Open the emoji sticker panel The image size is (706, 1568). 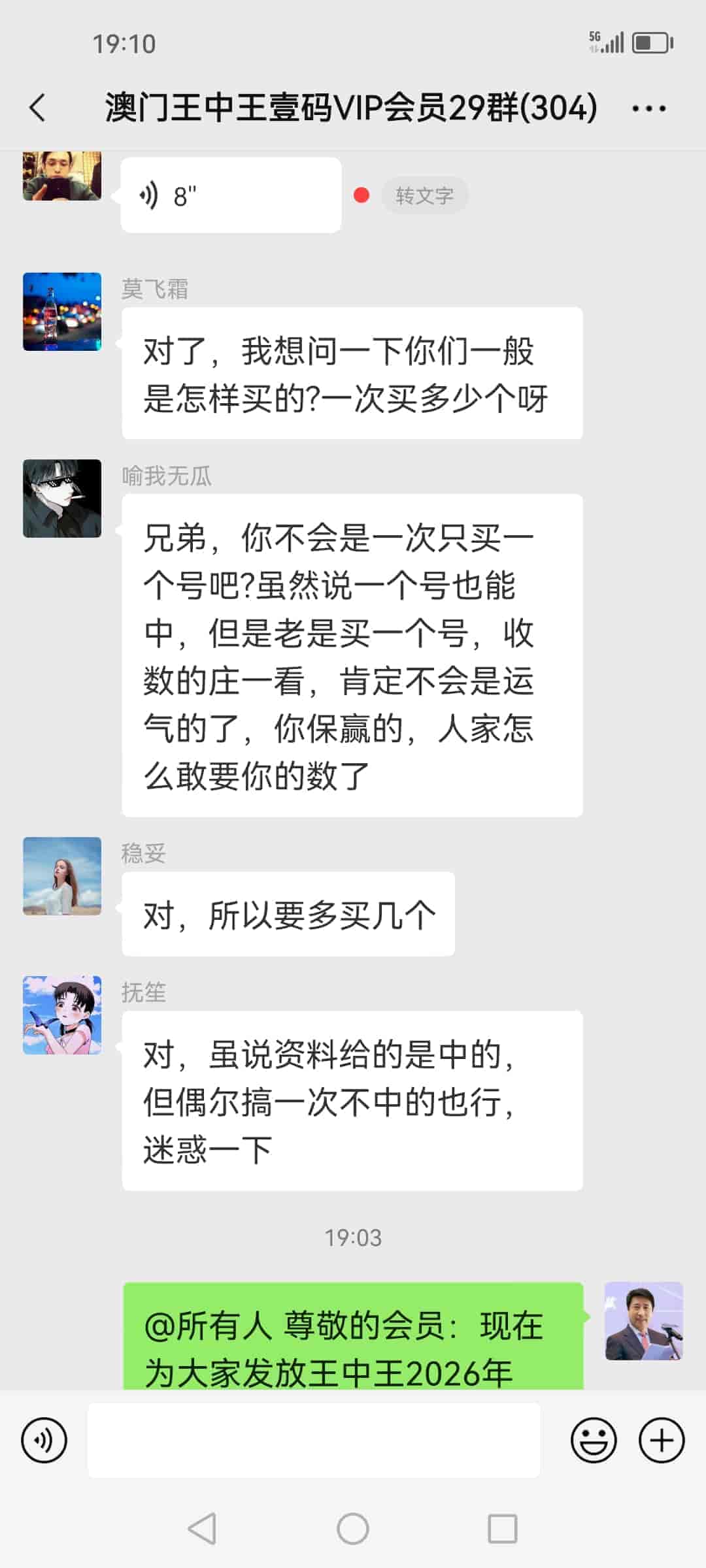click(594, 1440)
